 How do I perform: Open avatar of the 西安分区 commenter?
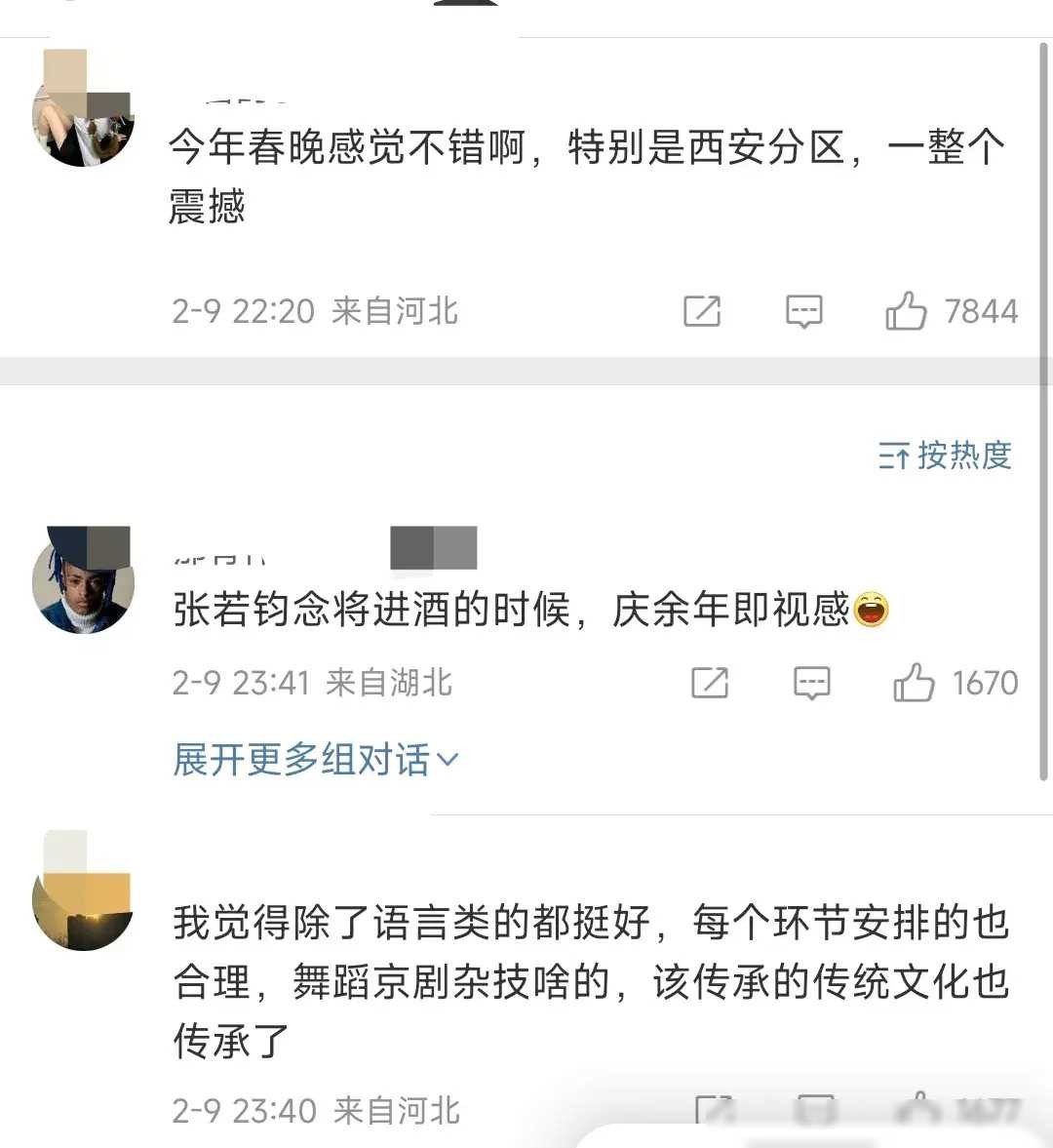pyautogui.click(x=83, y=117)
